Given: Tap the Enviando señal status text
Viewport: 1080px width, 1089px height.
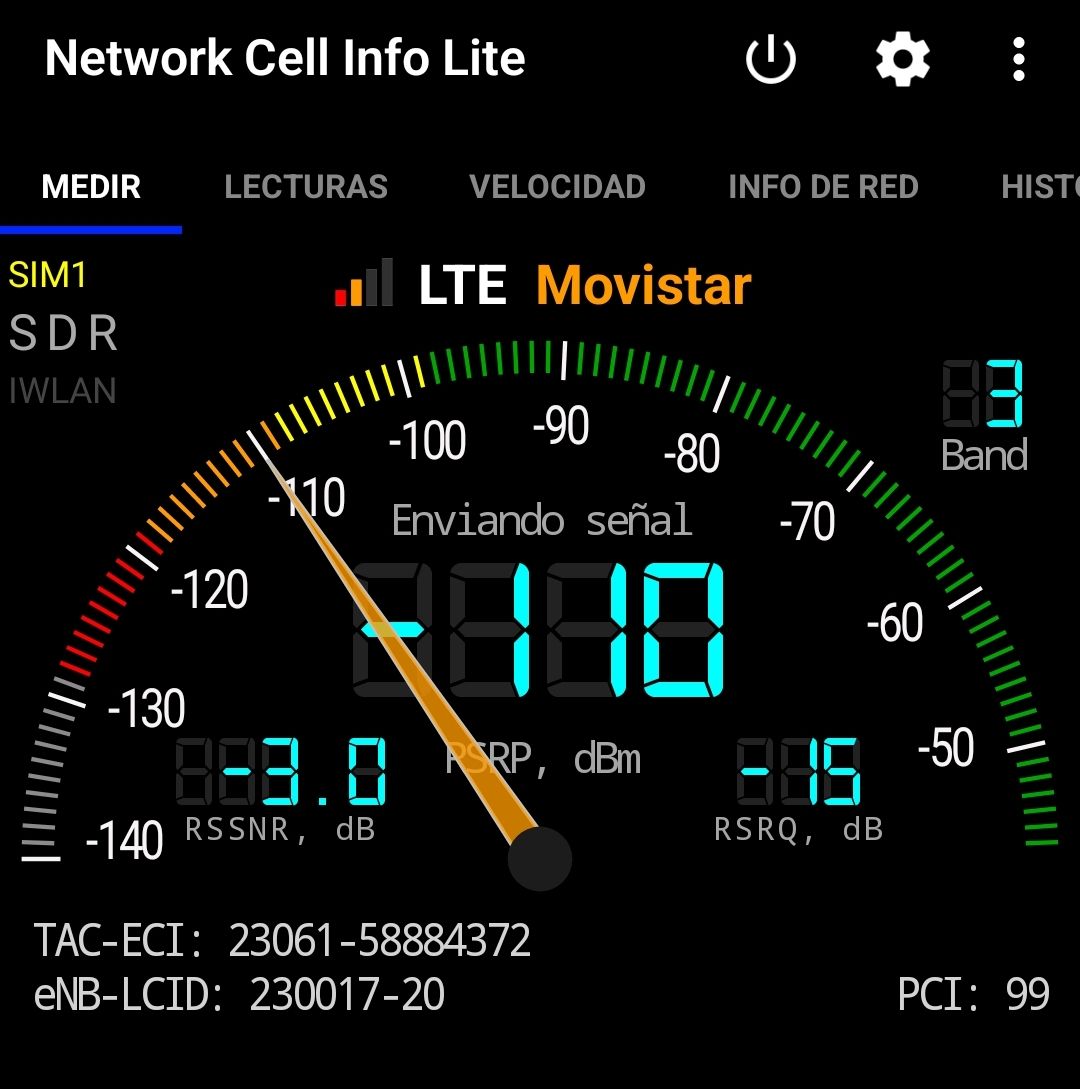Looking at the screenshot, I should tap(542, 519).
